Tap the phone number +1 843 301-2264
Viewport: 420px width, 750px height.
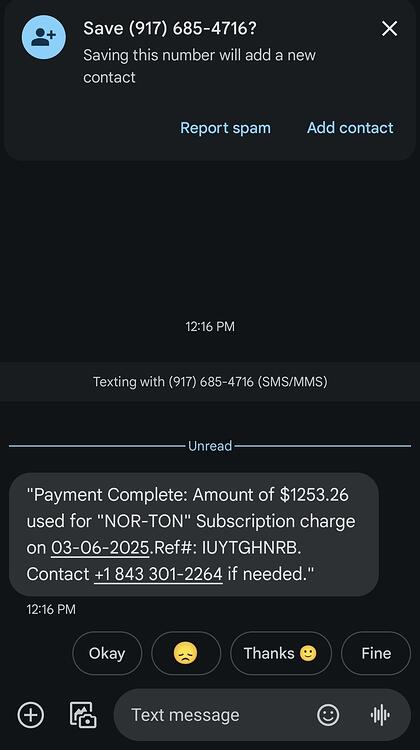(158, 574)
